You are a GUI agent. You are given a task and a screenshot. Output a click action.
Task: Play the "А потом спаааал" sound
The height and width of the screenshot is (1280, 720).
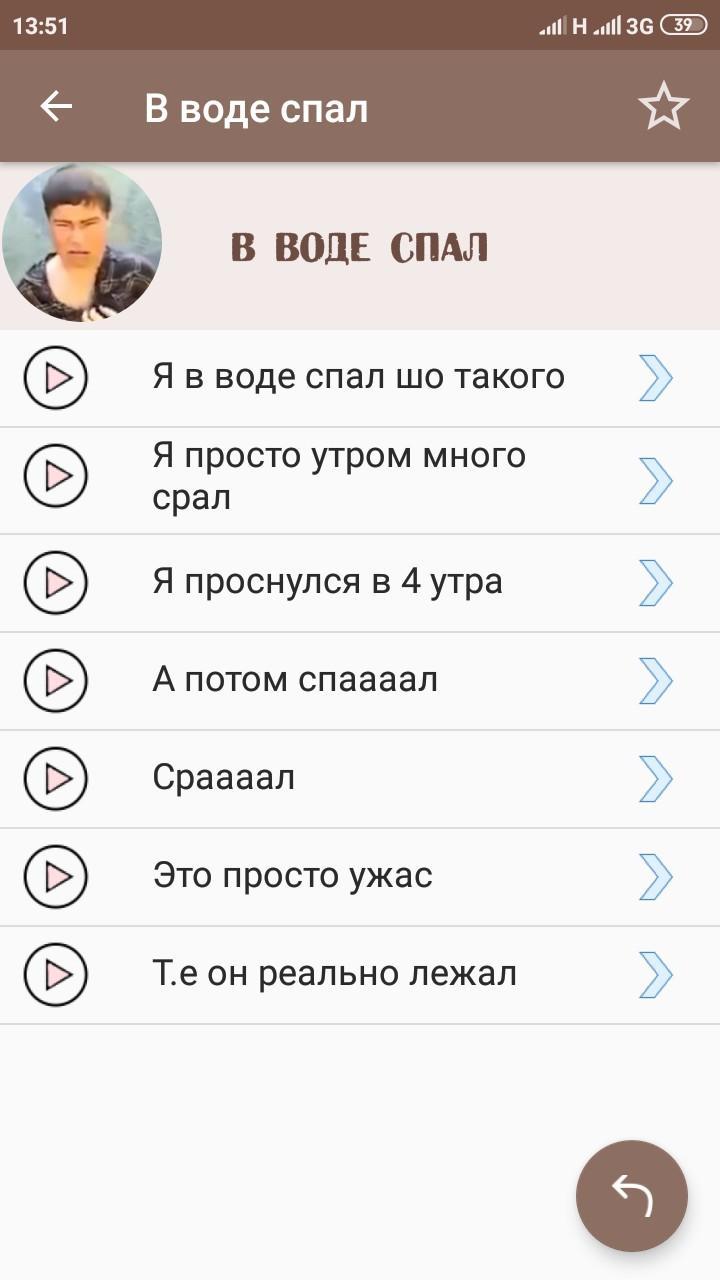coord(56,680)
